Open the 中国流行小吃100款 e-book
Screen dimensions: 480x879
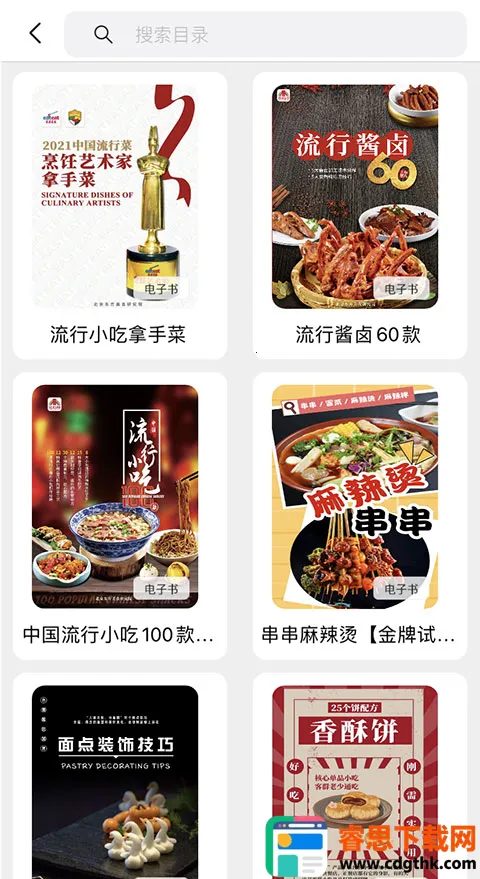click(x=120, y=516)
